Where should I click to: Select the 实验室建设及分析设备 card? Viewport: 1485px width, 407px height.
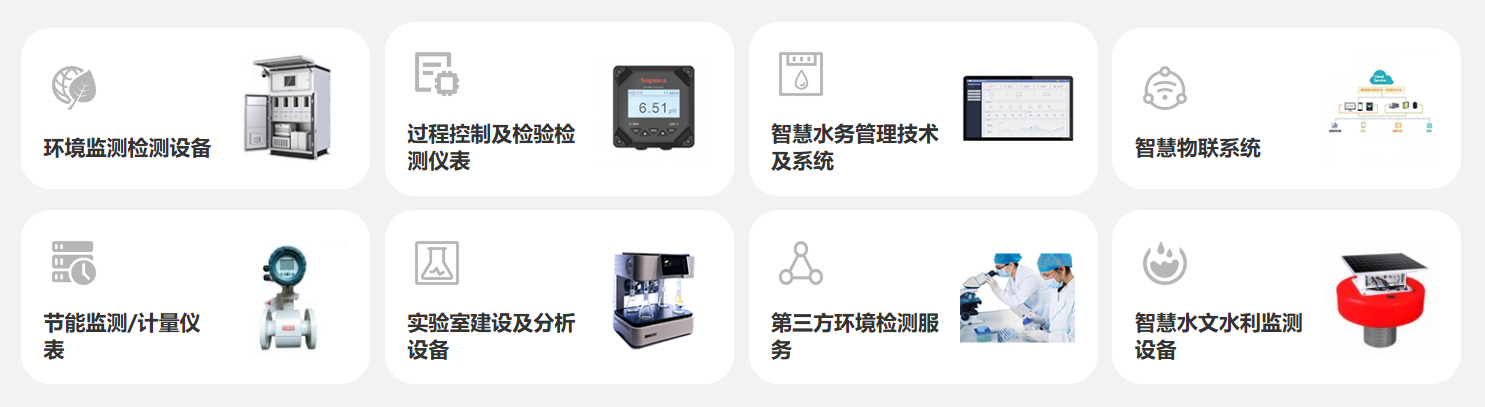point(491,336)
